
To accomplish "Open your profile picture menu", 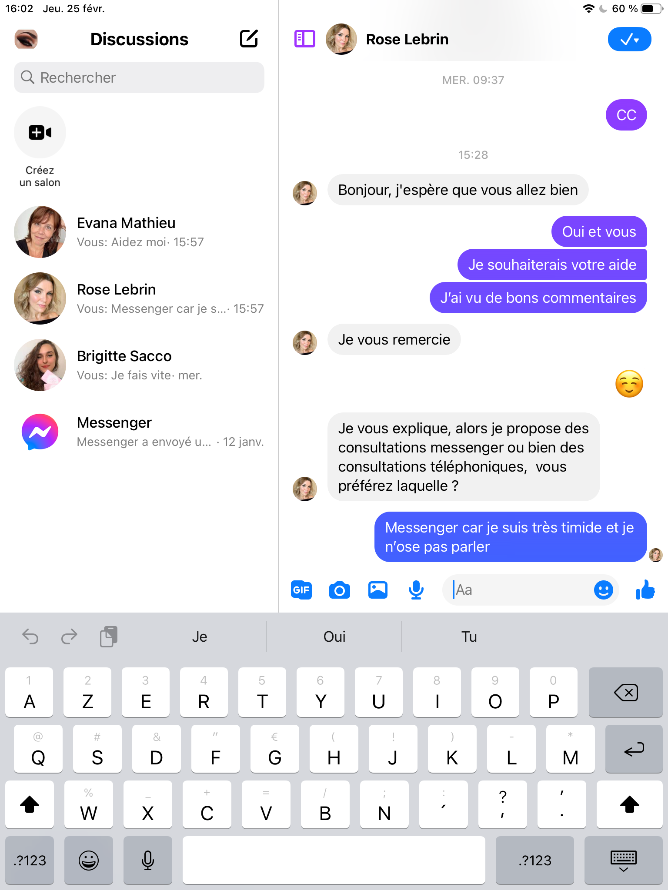I will 27,39.
